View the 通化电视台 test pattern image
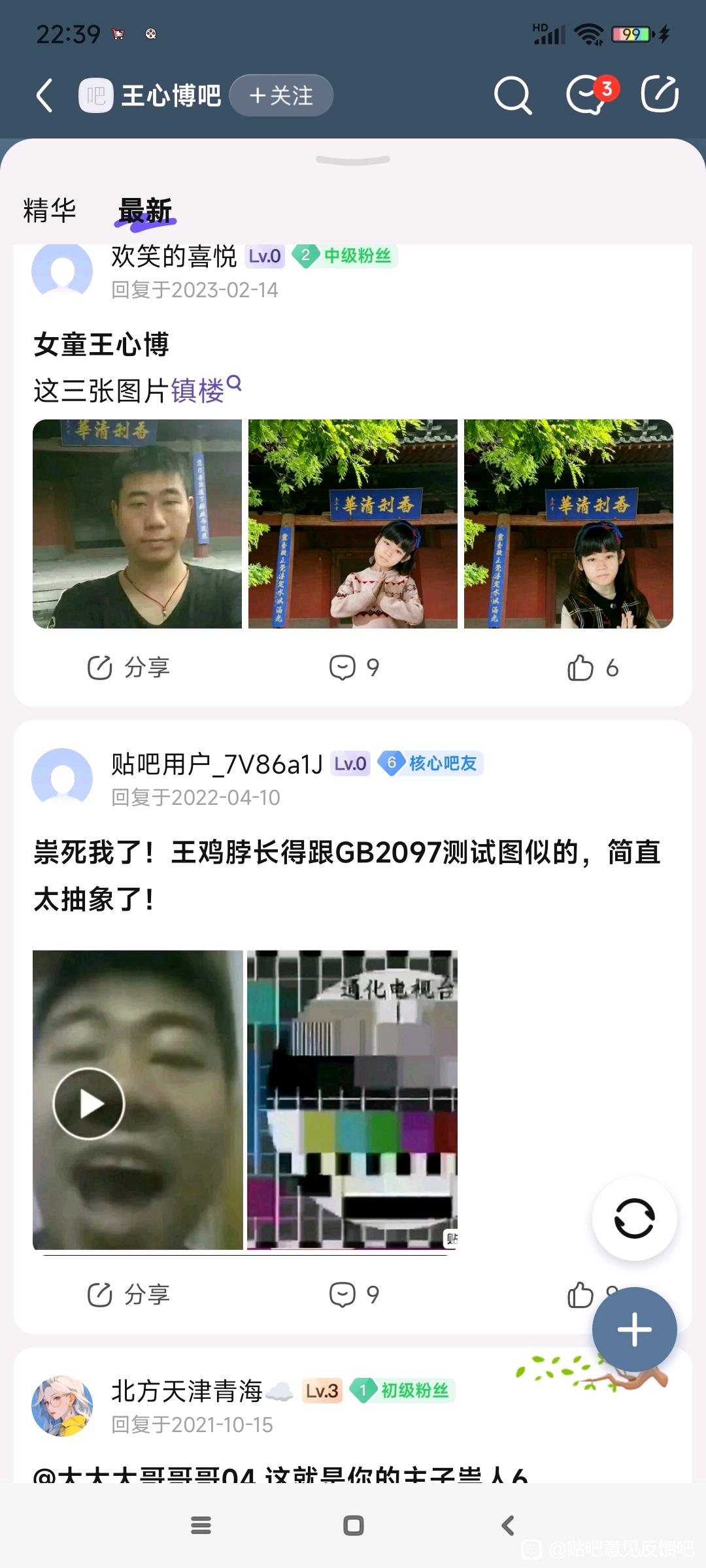706x1568 pixels. (352, 1100)
